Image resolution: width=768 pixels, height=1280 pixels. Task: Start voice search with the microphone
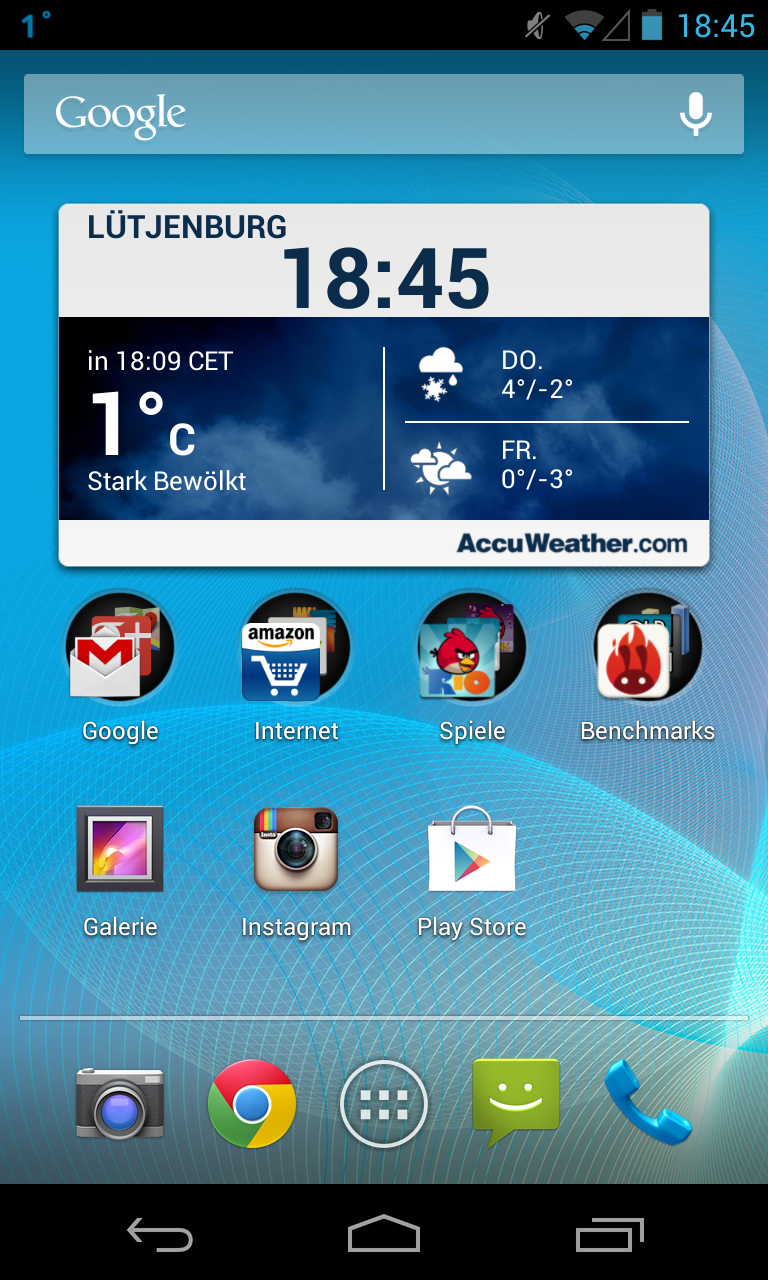[696, 114]
